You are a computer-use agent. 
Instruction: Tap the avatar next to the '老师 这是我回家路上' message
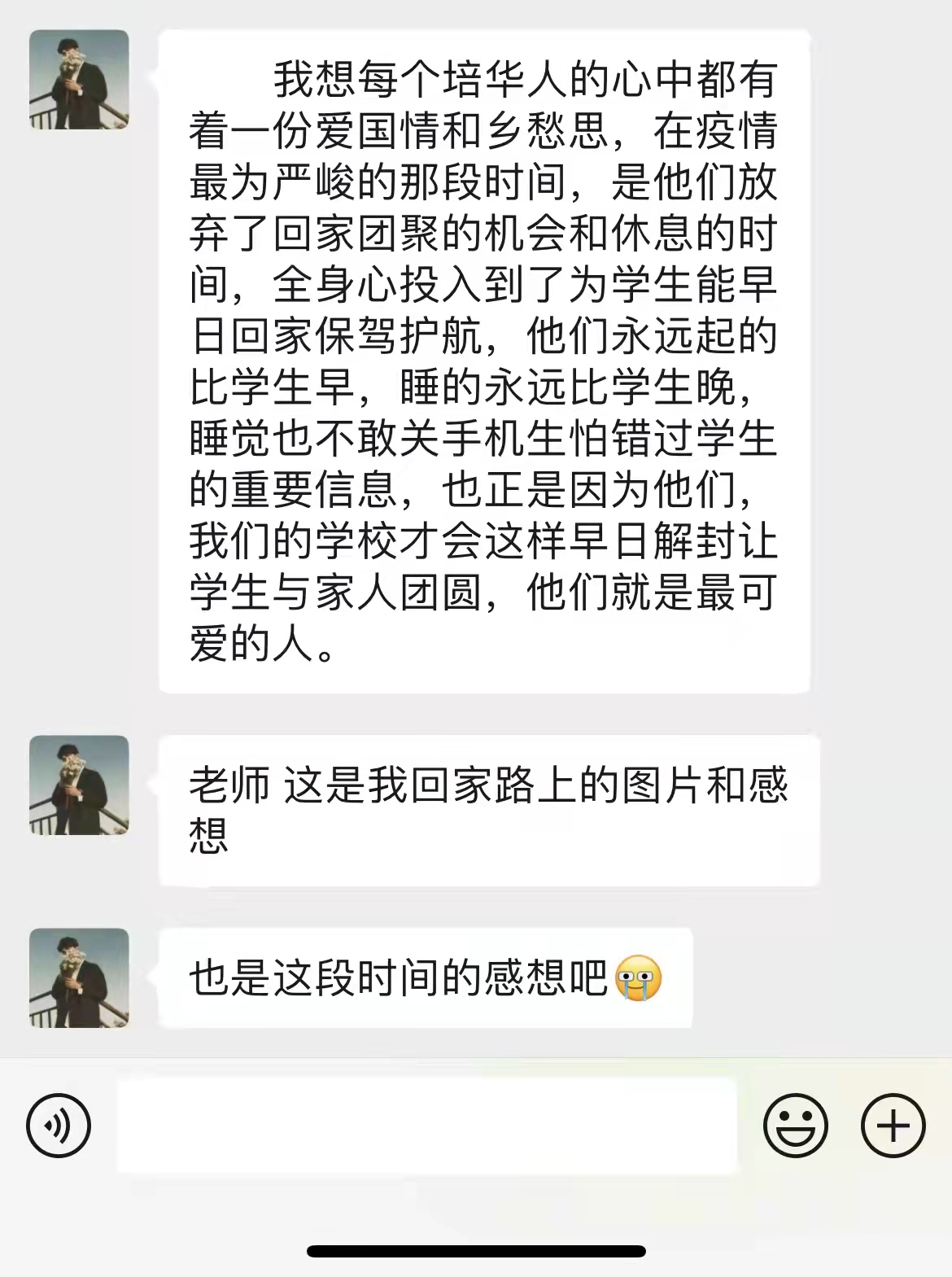(x=79, y=785)
